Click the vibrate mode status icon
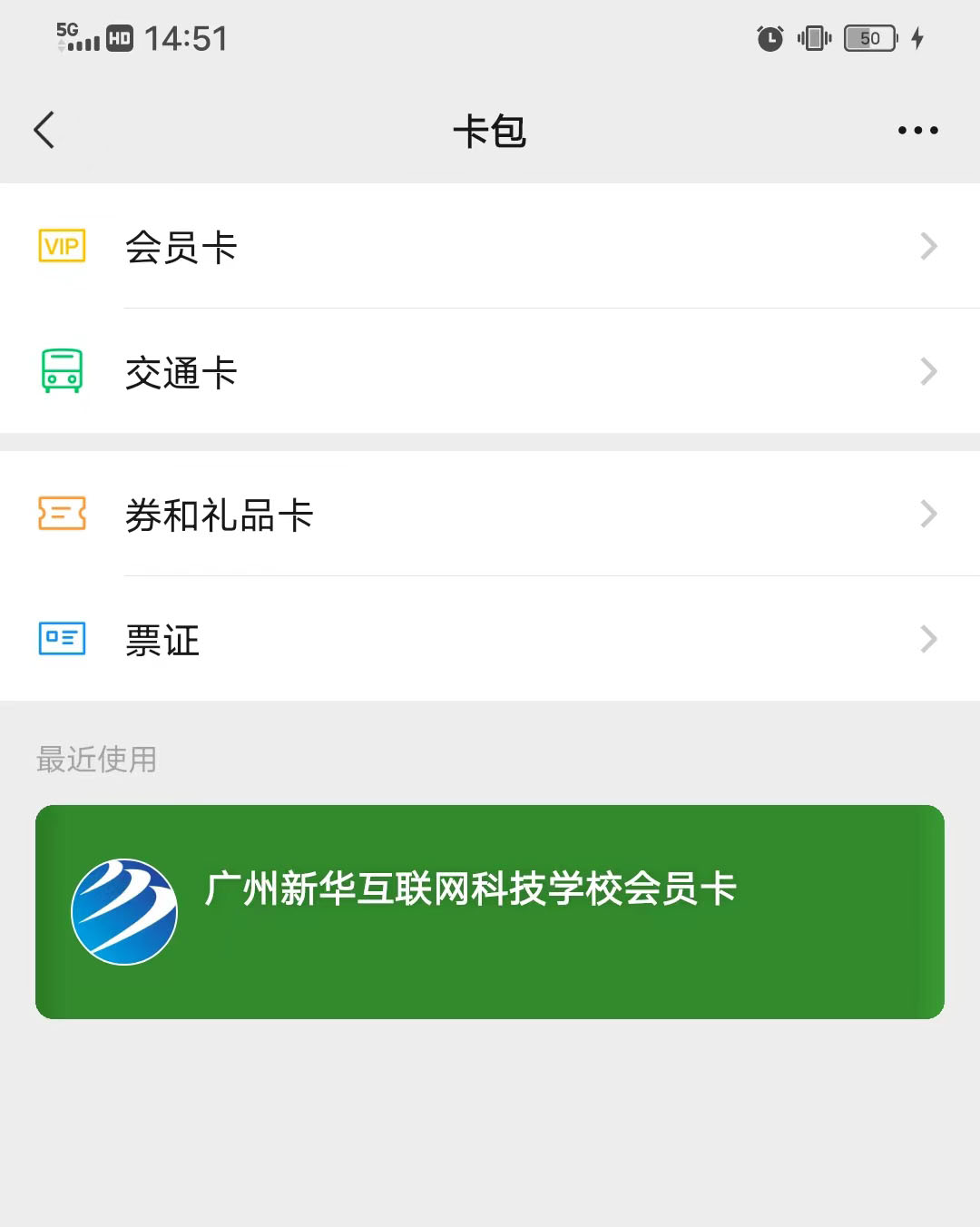980x1227 pixels. (x=814, y=38)
